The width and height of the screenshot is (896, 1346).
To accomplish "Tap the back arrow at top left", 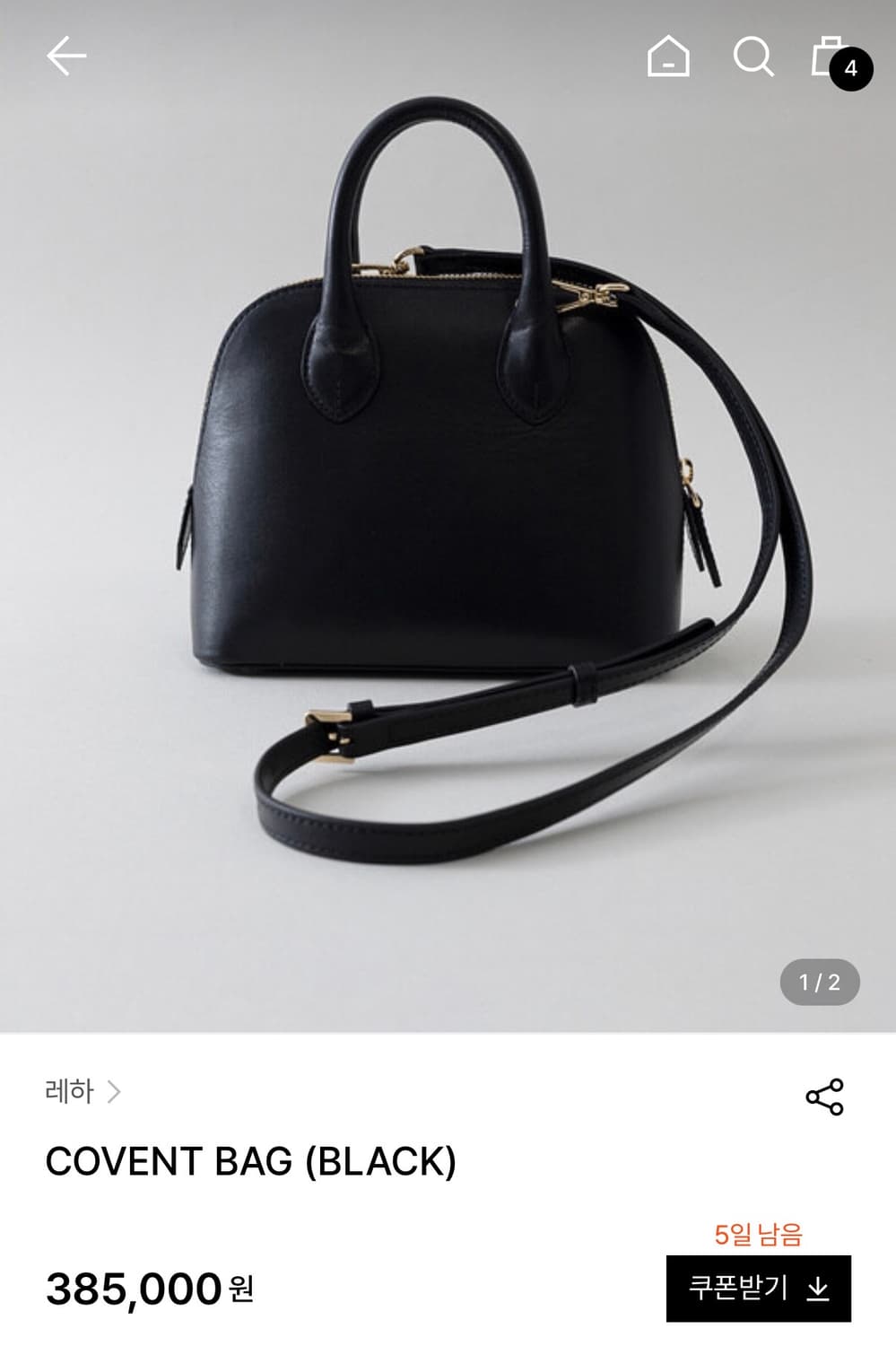I will click(66, 56).
